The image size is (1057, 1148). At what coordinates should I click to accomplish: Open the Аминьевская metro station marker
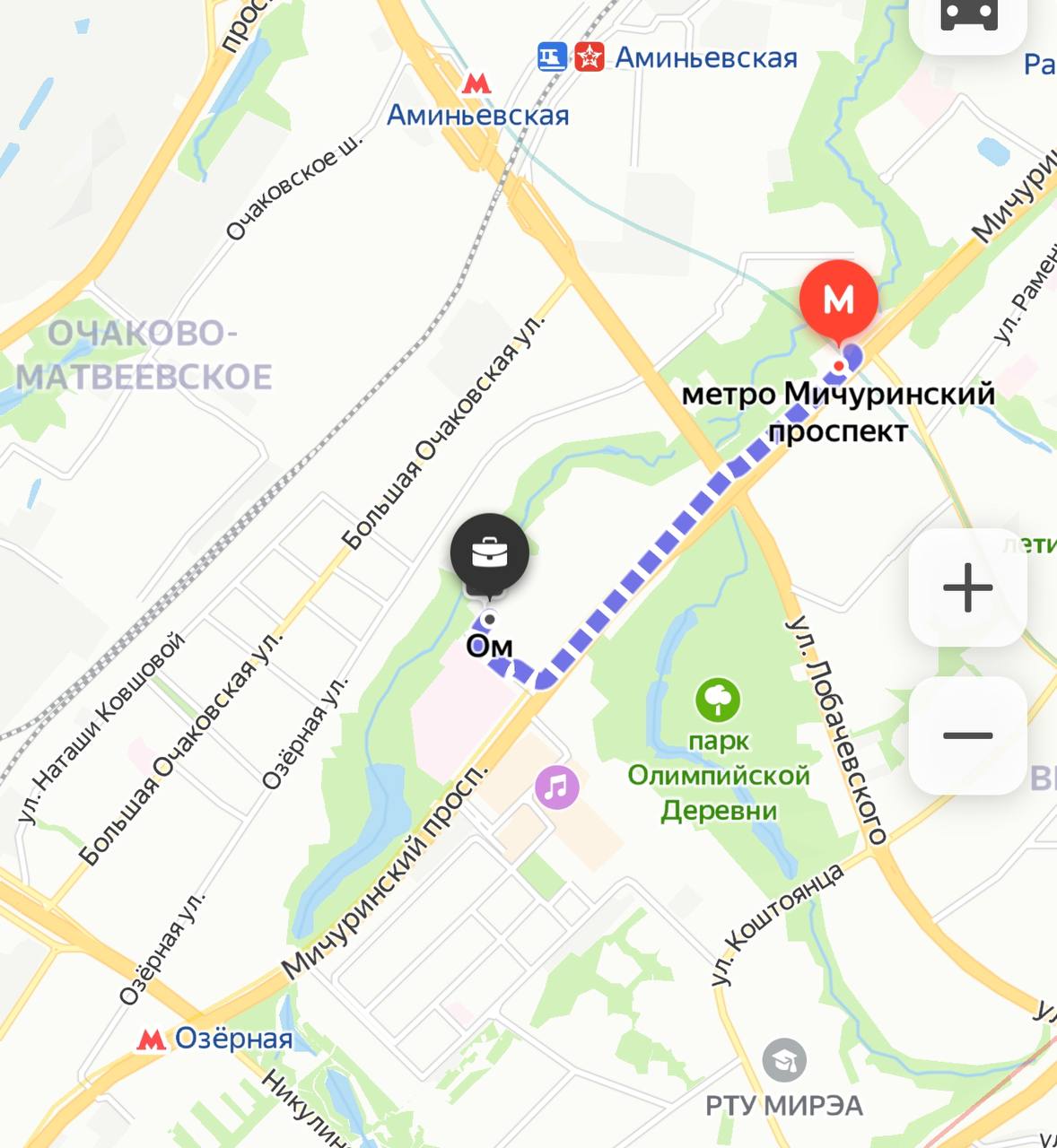(476, 85)
